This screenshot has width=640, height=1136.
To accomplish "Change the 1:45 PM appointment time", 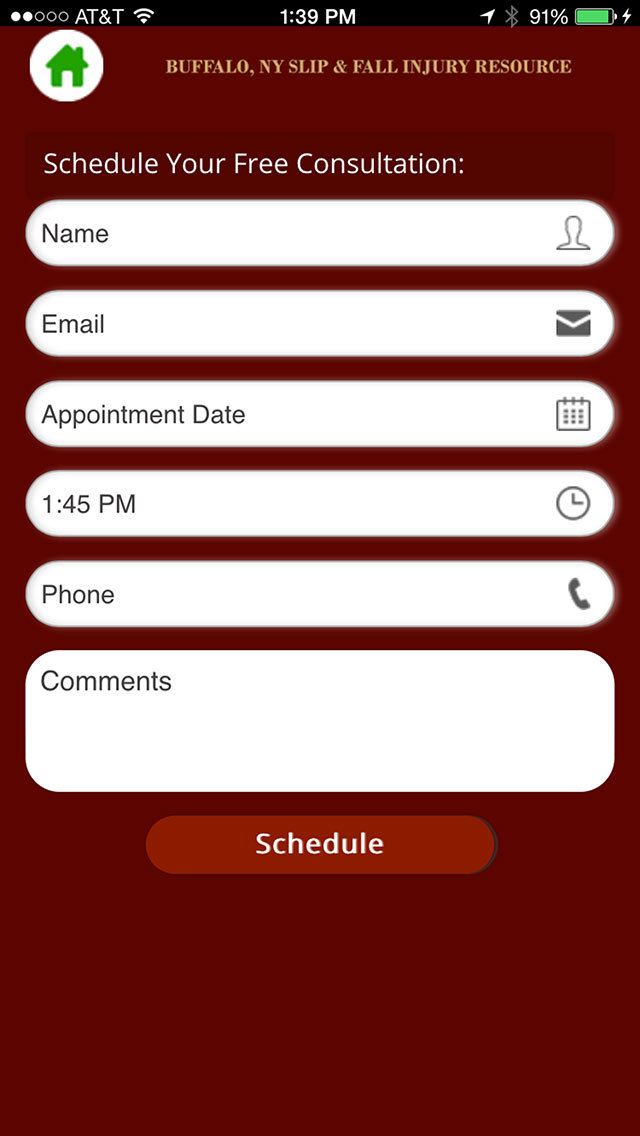I will pos(320,504).
